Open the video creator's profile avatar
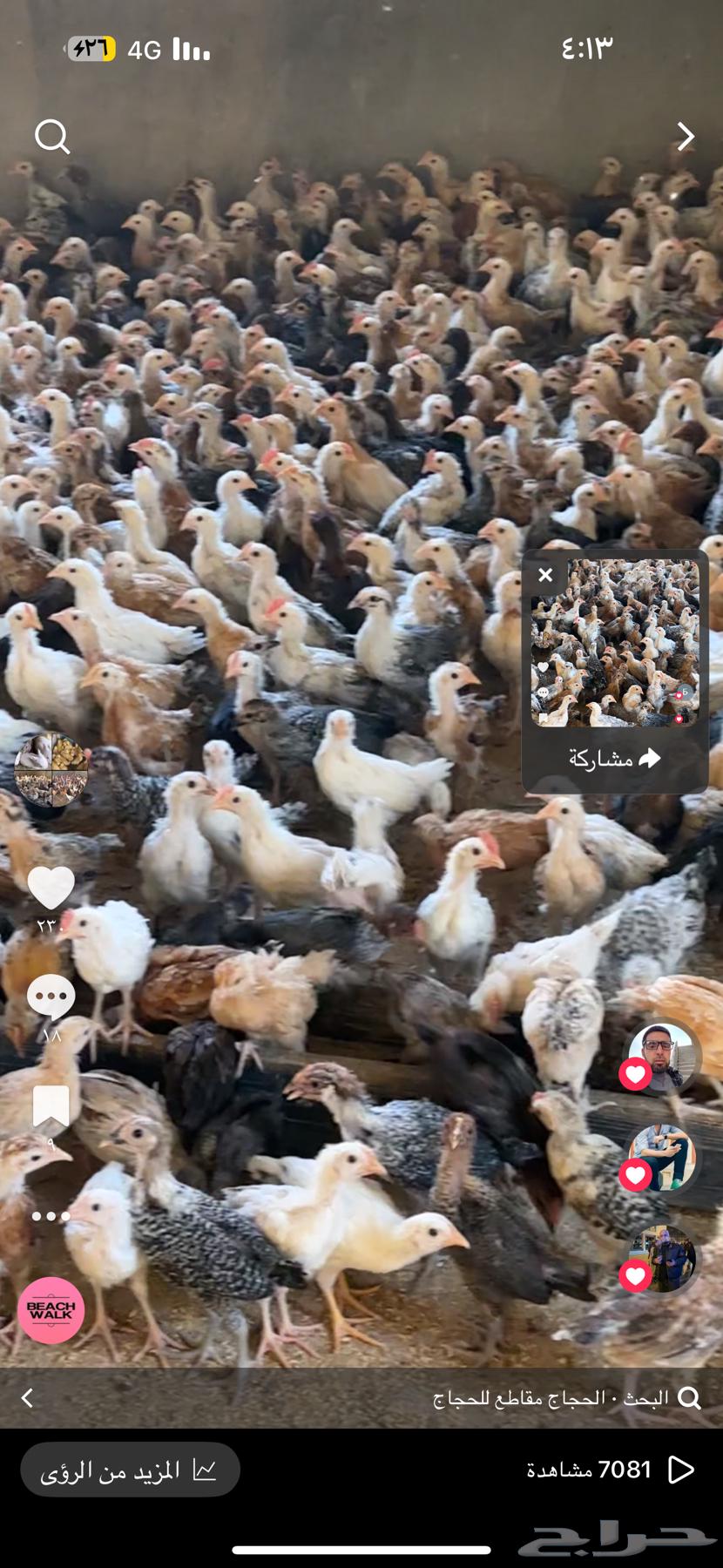Viewport: 723px width, 1568px height. pyautogui.click(x=51, y=770)
